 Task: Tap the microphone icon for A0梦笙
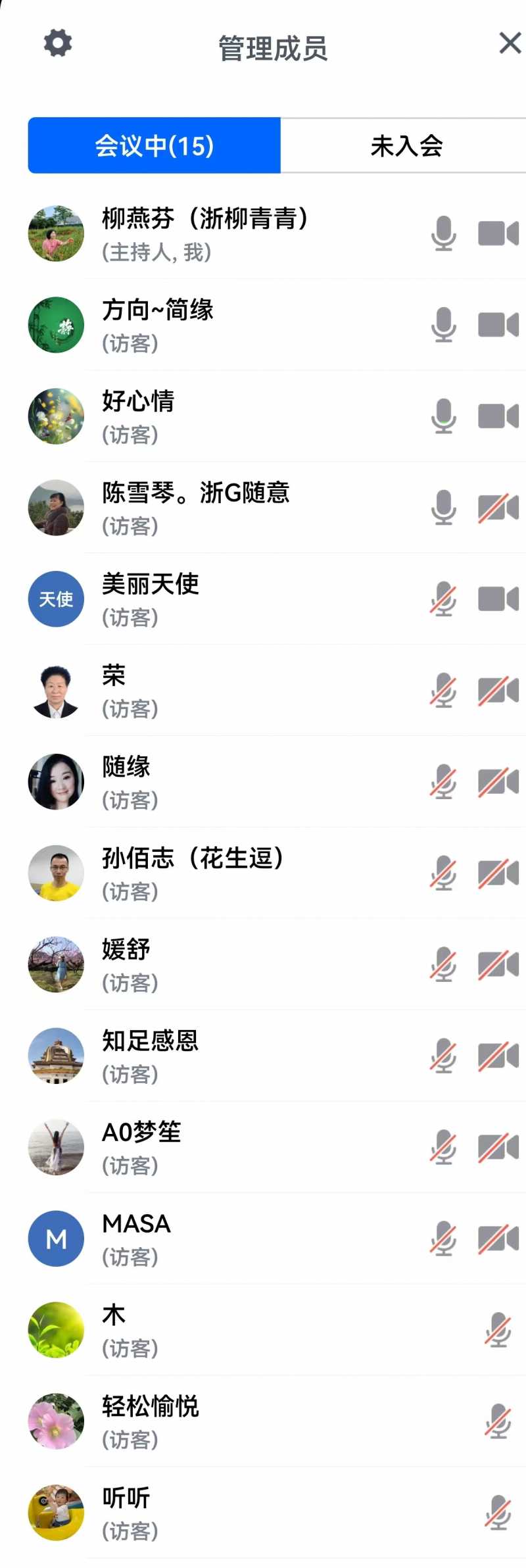(x=444, y=1148)
